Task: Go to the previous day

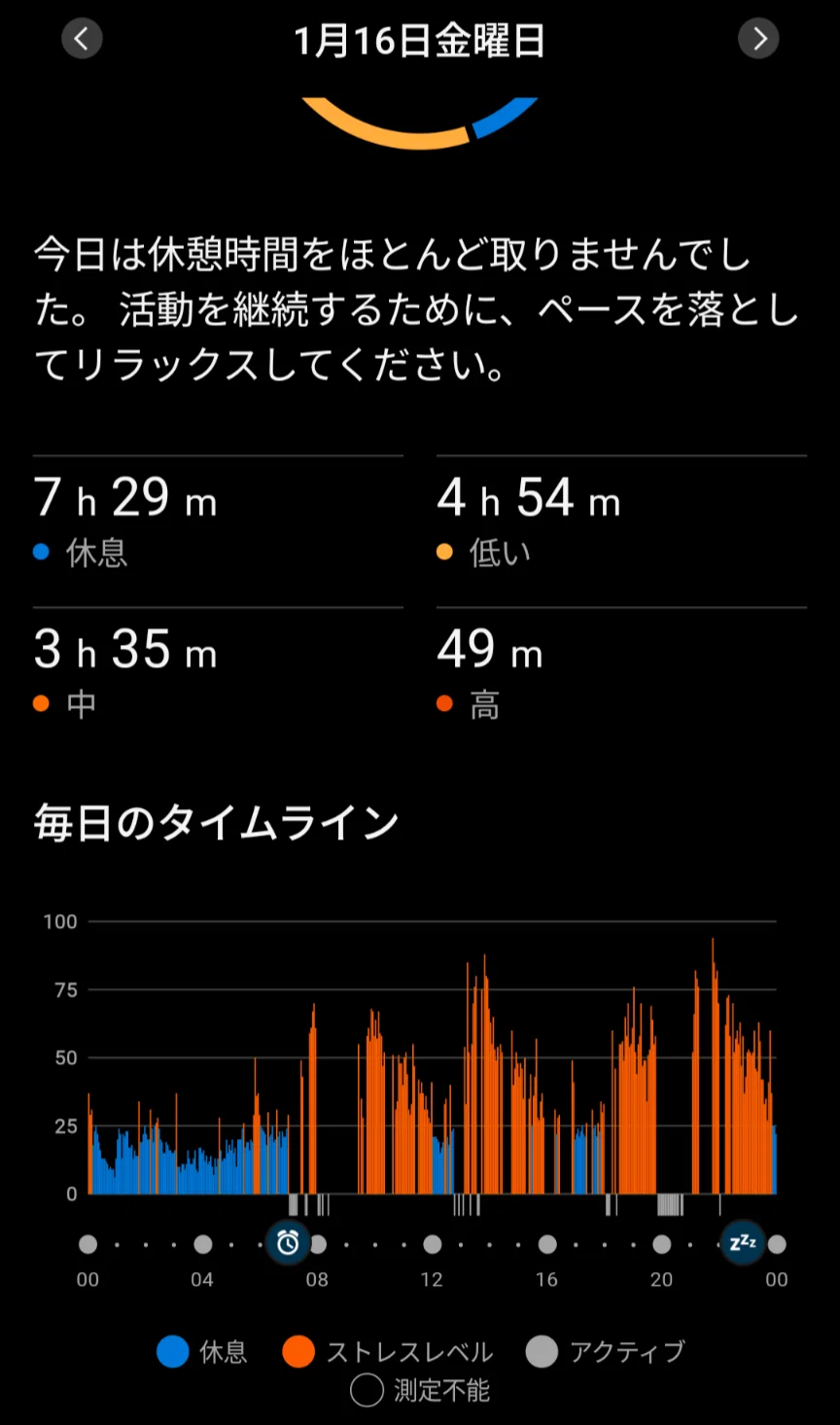Action: (x=82, y=39)
